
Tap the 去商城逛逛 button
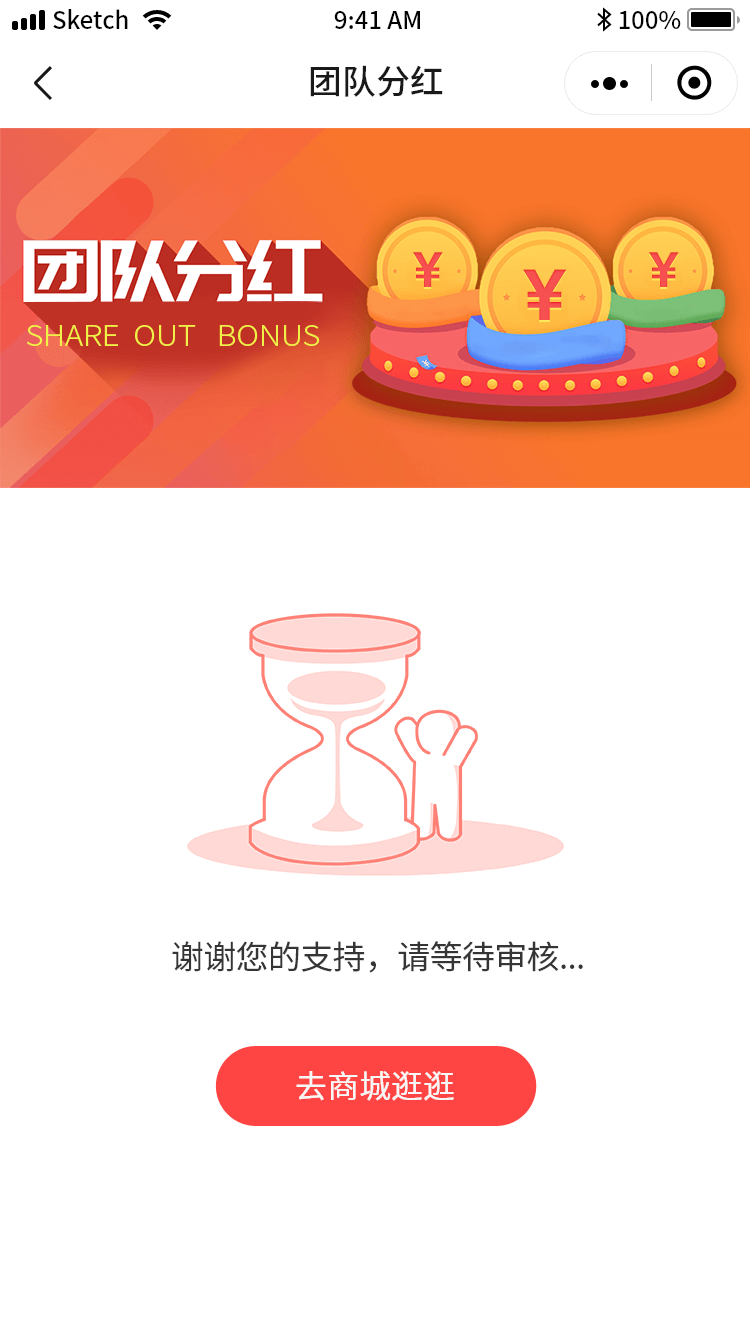(x=376, y=1086)
